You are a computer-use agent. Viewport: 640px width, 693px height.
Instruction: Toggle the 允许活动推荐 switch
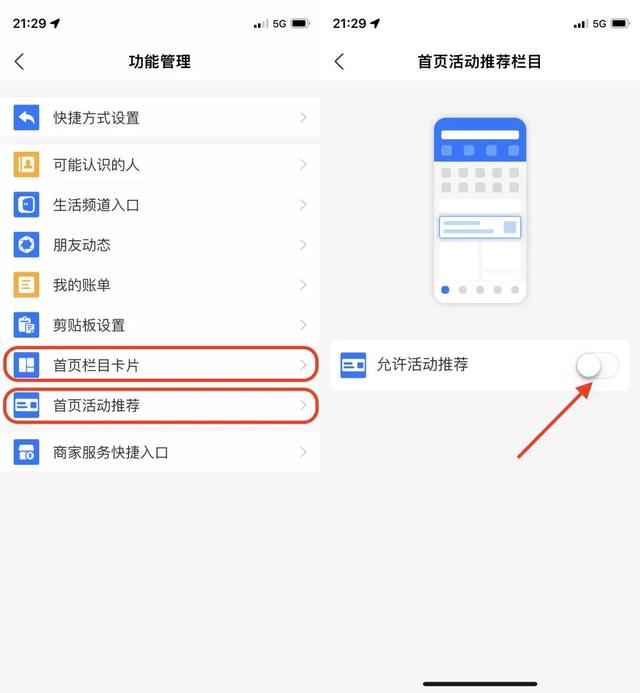pyautogui.click(x=597, y=365)
